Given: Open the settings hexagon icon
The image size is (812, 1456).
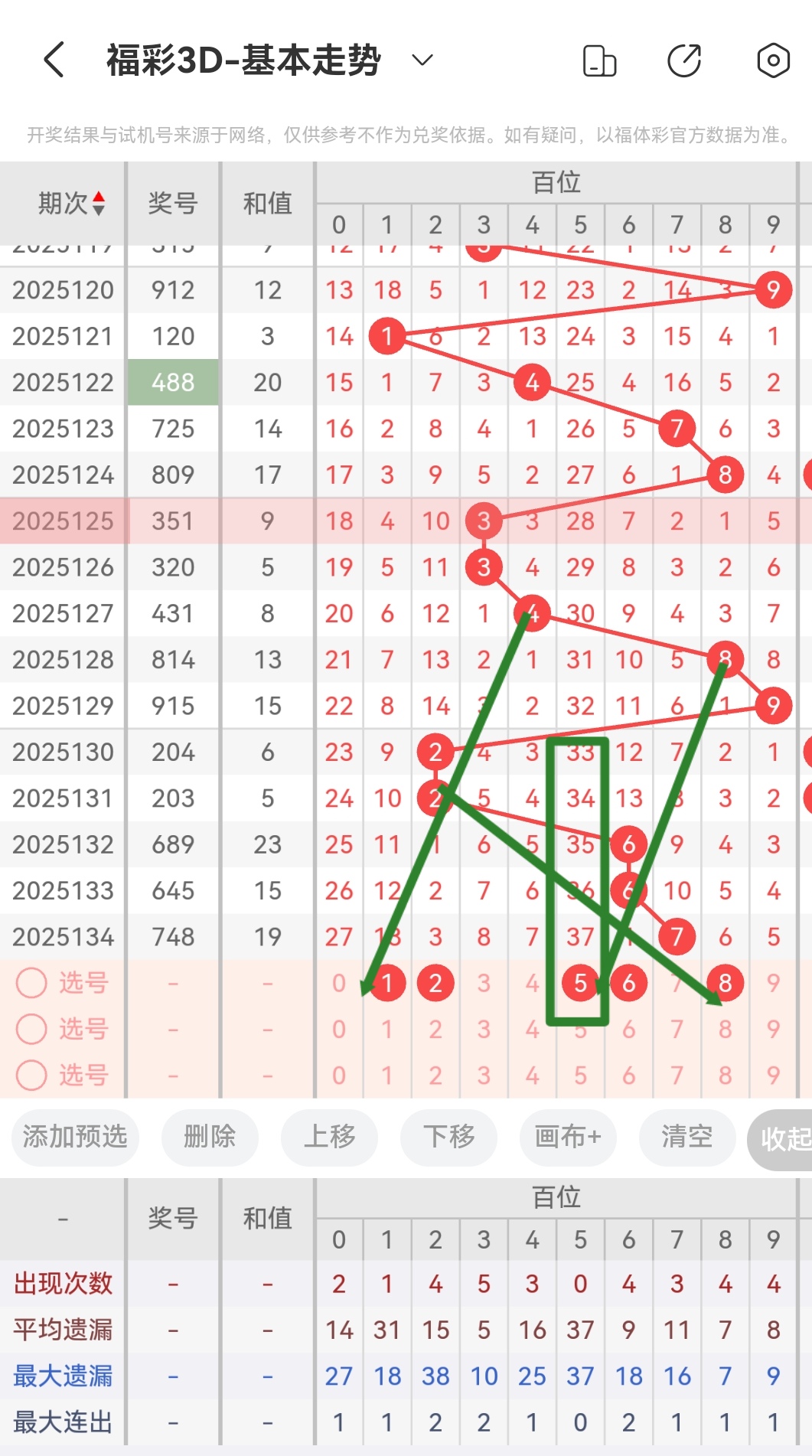Looking at the screenshot, I should pyautogui.click(x=773, y=60).
